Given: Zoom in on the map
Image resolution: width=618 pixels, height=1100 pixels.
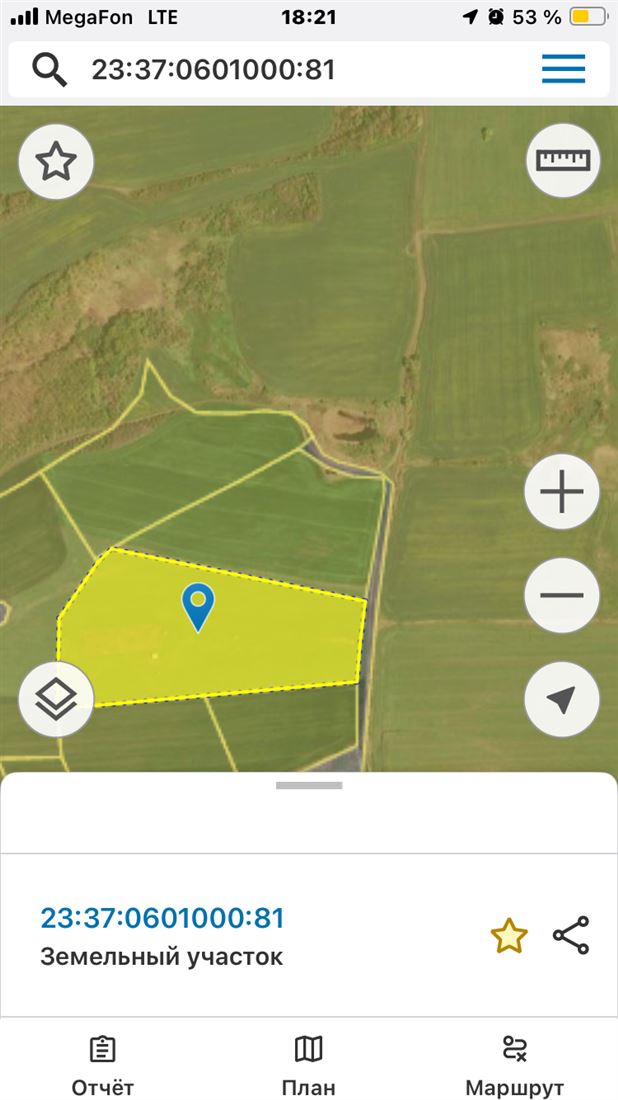Looking at the screenshot, I should [x=561, y=492].
